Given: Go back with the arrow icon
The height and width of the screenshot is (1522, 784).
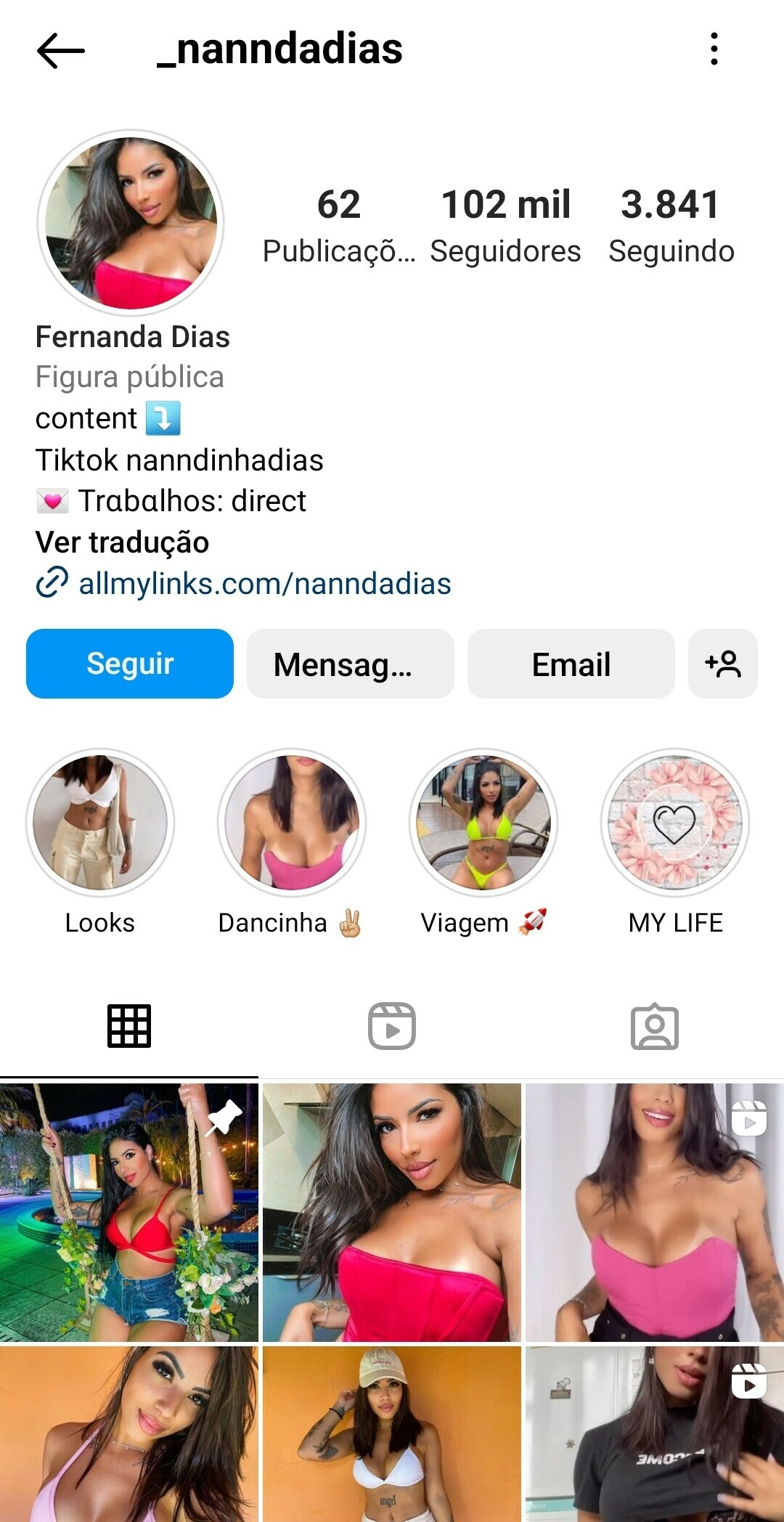Looking at the screenshot, I should 61,50.
